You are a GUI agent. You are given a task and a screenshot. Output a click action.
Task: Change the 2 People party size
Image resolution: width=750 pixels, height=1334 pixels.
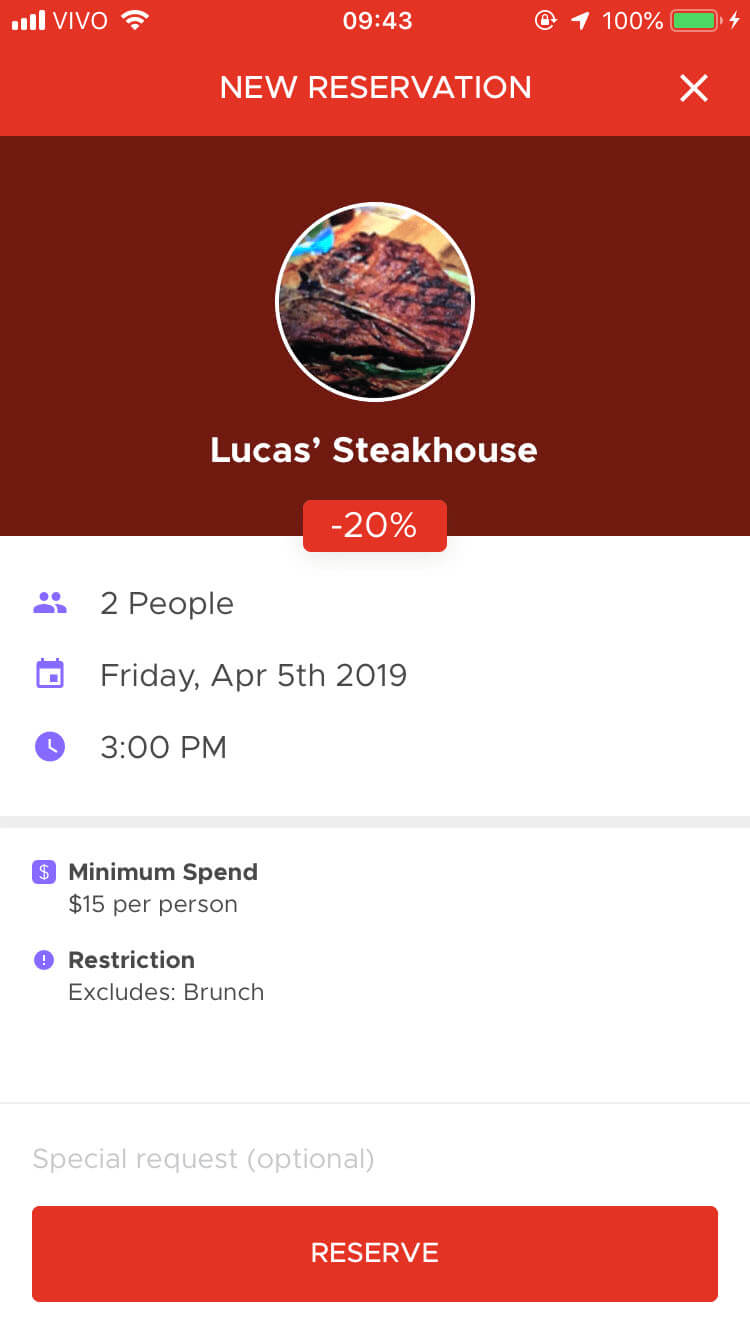click(x=375, y=603)
